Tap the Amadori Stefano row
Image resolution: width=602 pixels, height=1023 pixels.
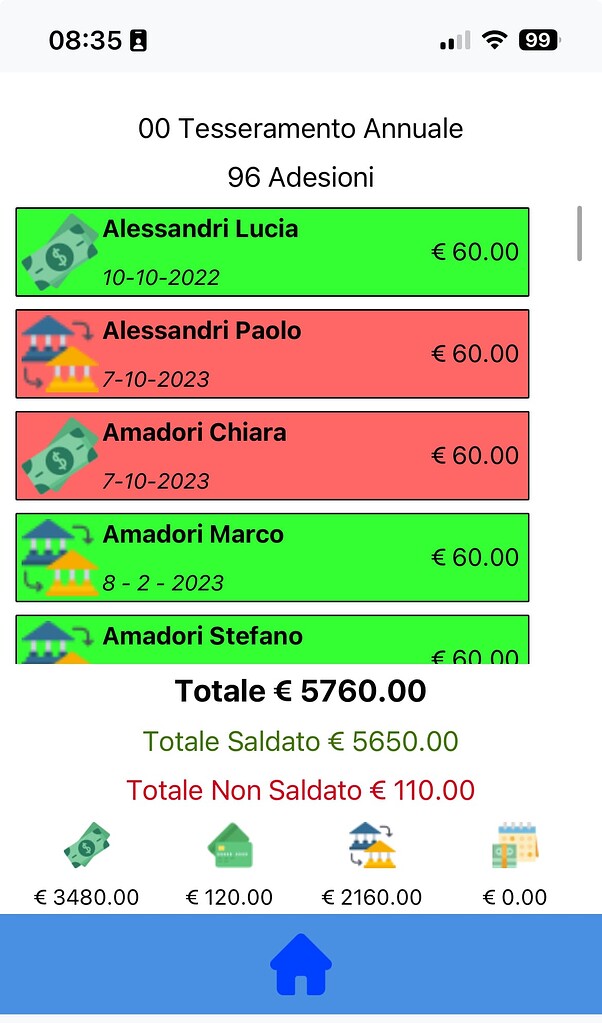coord(272,639)
